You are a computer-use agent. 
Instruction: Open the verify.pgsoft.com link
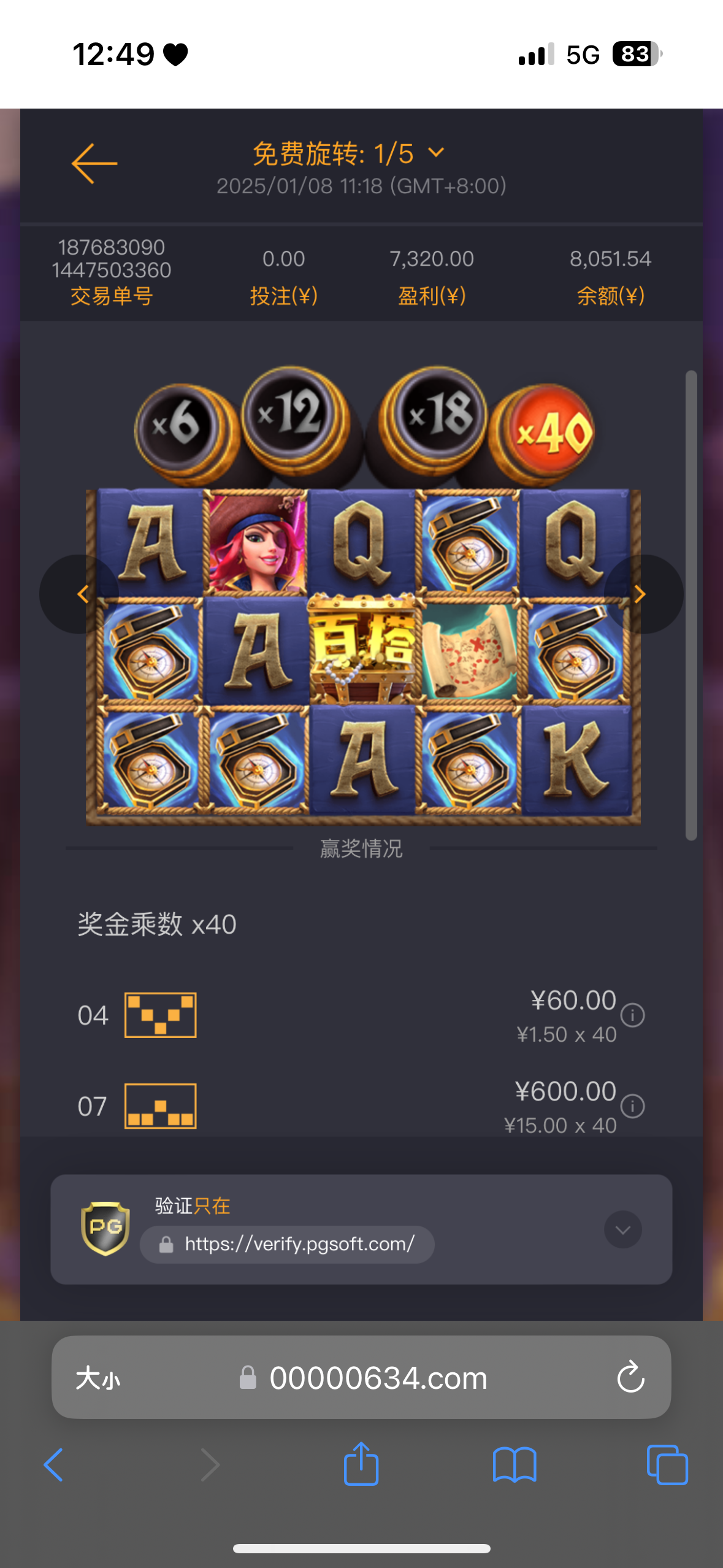299,1244
